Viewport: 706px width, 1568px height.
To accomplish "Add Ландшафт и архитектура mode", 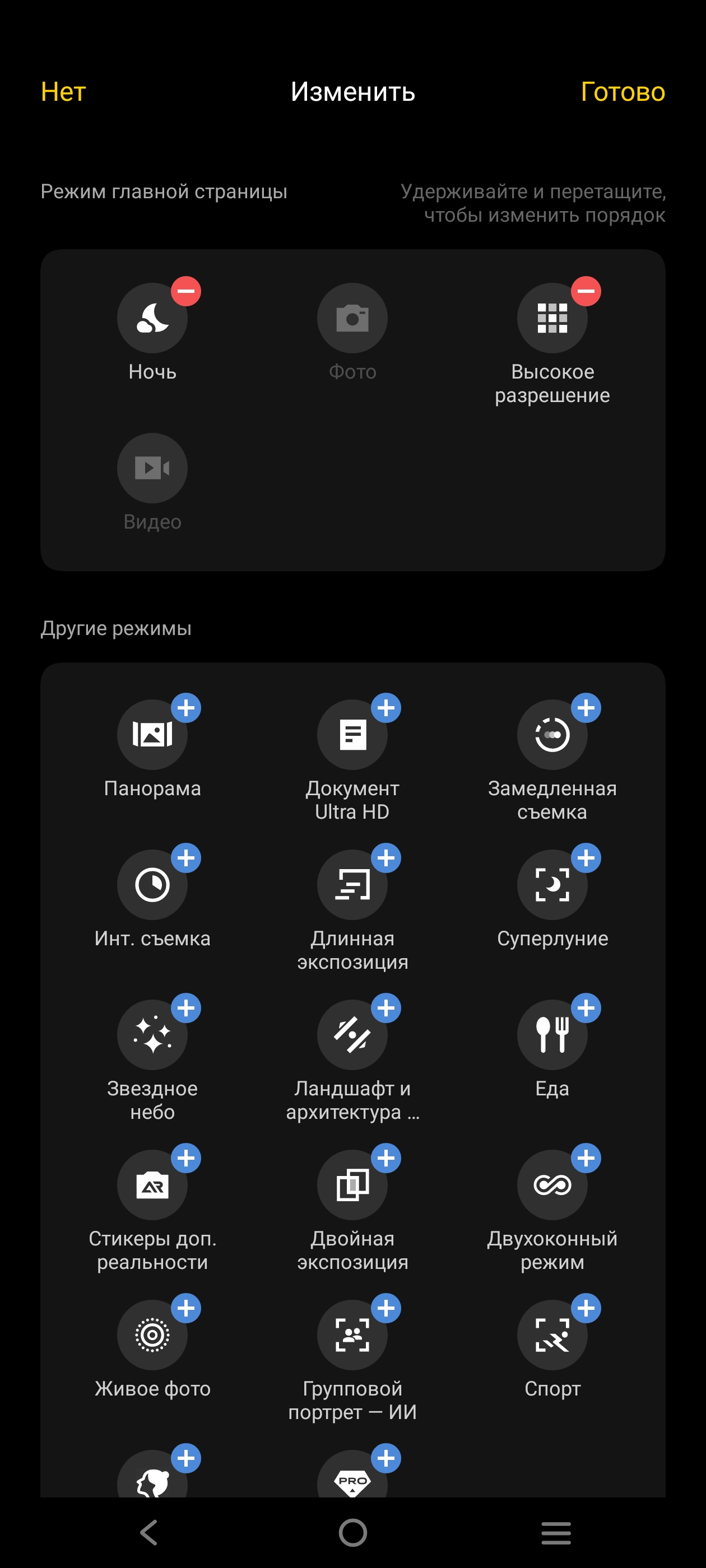I will pyautogui.click(x=385, y=1008).
